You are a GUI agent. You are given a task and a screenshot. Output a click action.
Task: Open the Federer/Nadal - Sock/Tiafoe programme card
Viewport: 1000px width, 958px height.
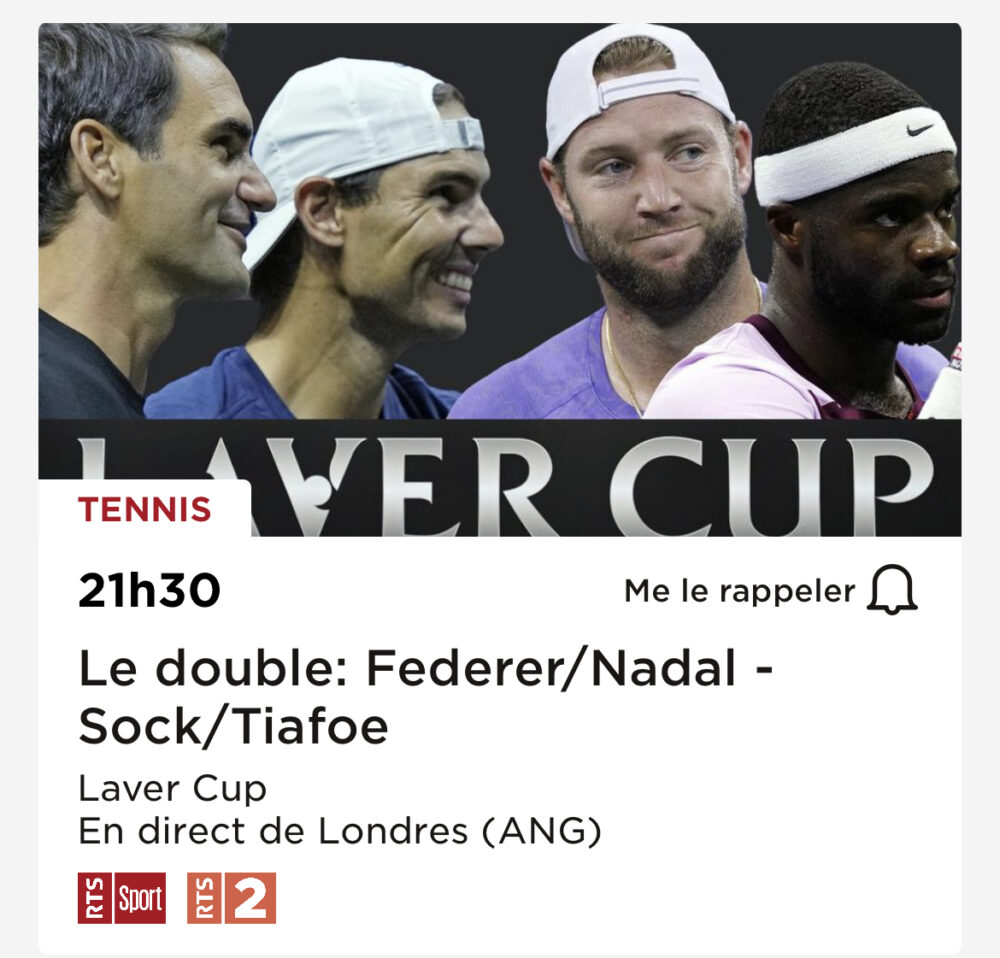tap(427, 698)
